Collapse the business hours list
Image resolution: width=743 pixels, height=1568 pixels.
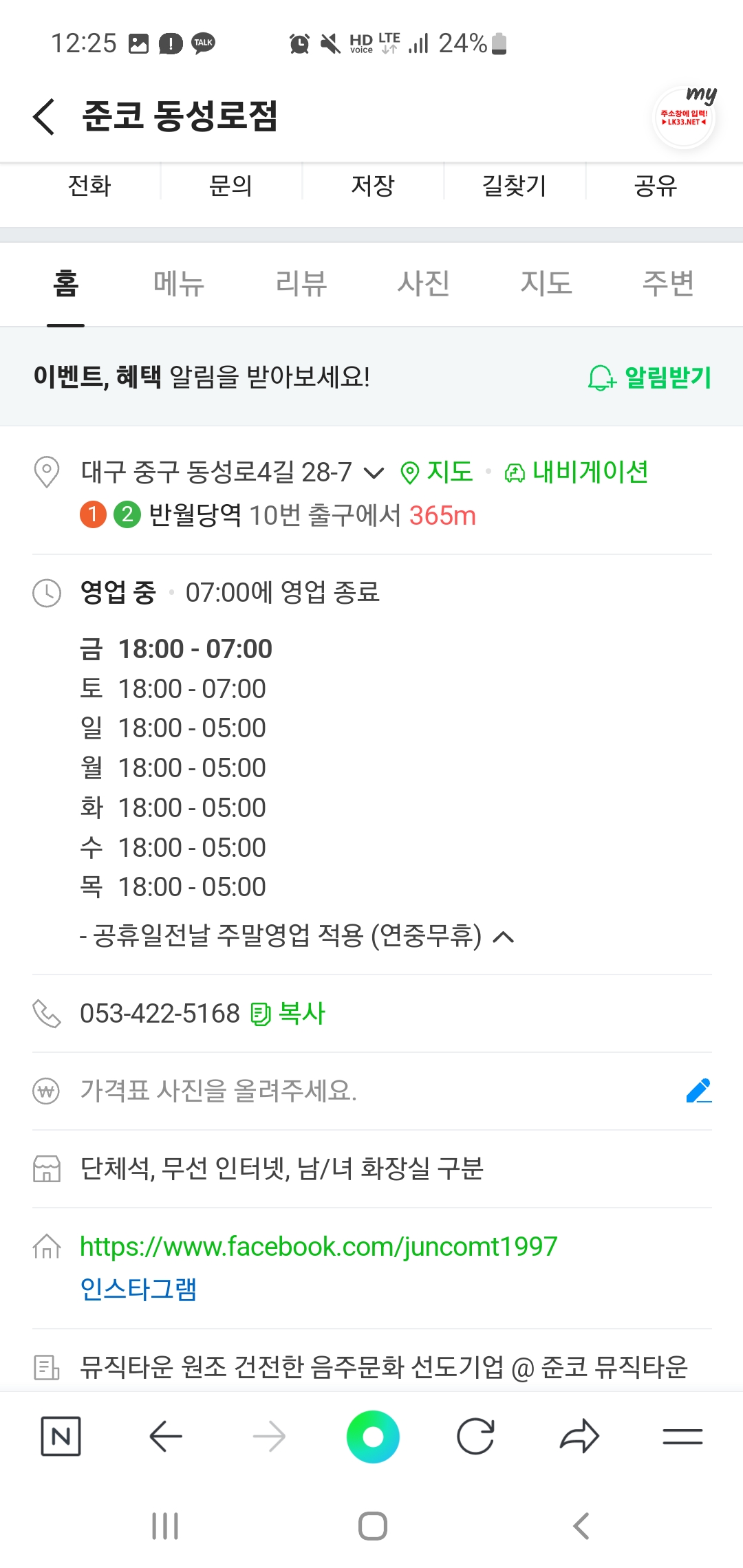click(504, 937)
